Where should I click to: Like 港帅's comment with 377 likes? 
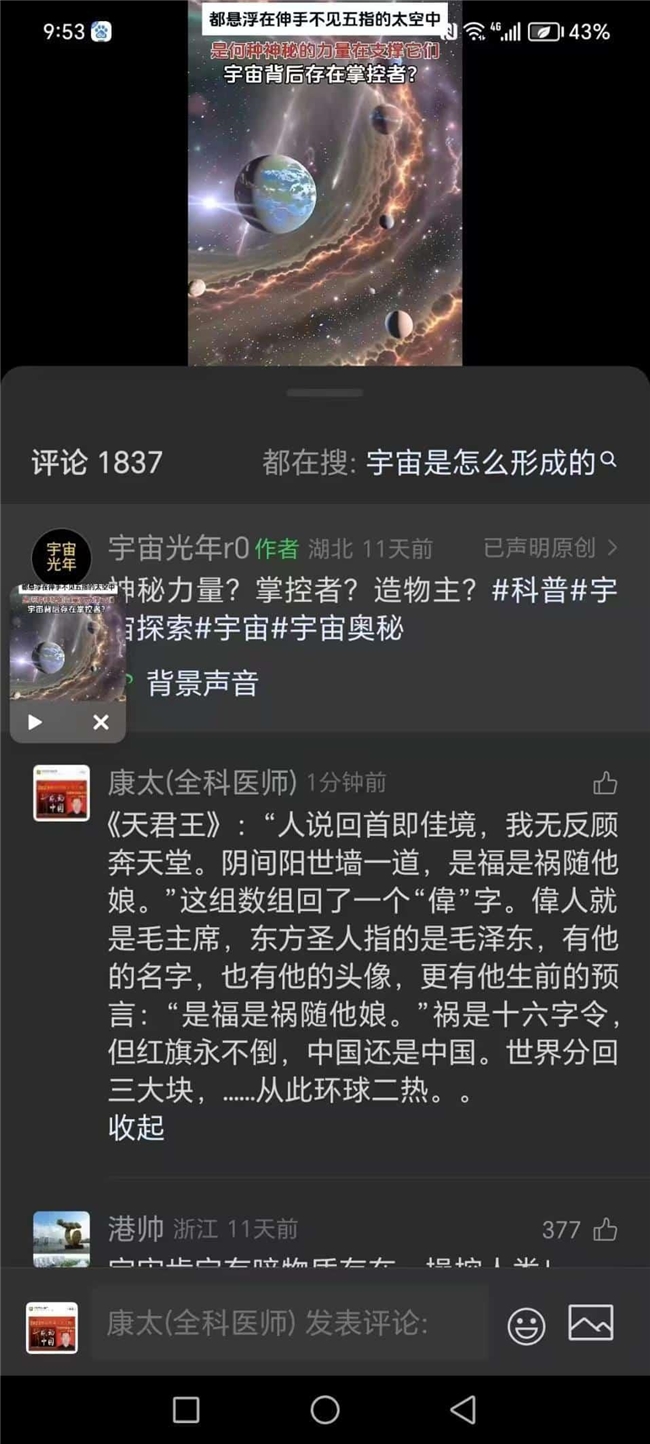[604, 1230]
